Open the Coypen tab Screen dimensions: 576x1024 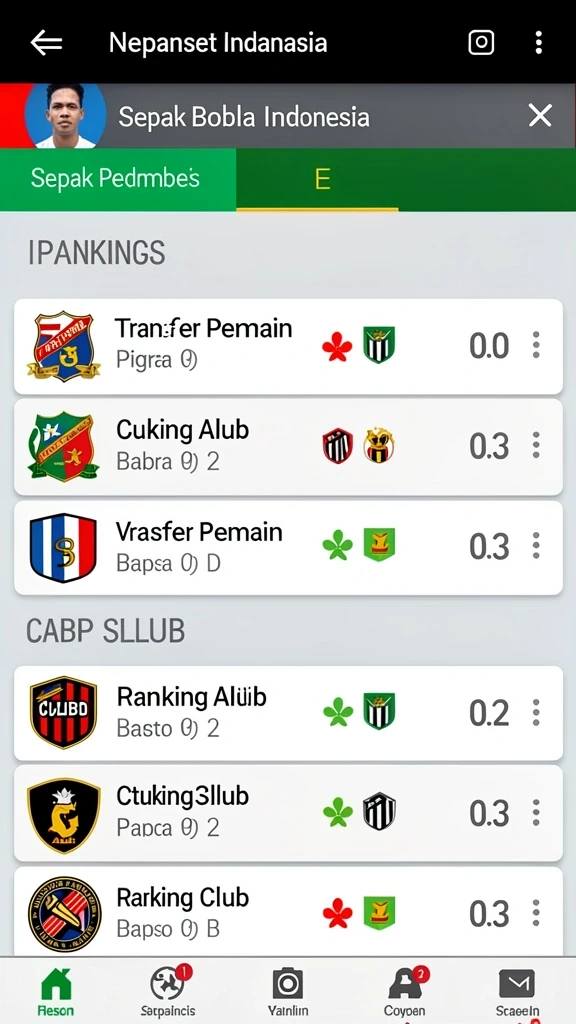point(405,991)
